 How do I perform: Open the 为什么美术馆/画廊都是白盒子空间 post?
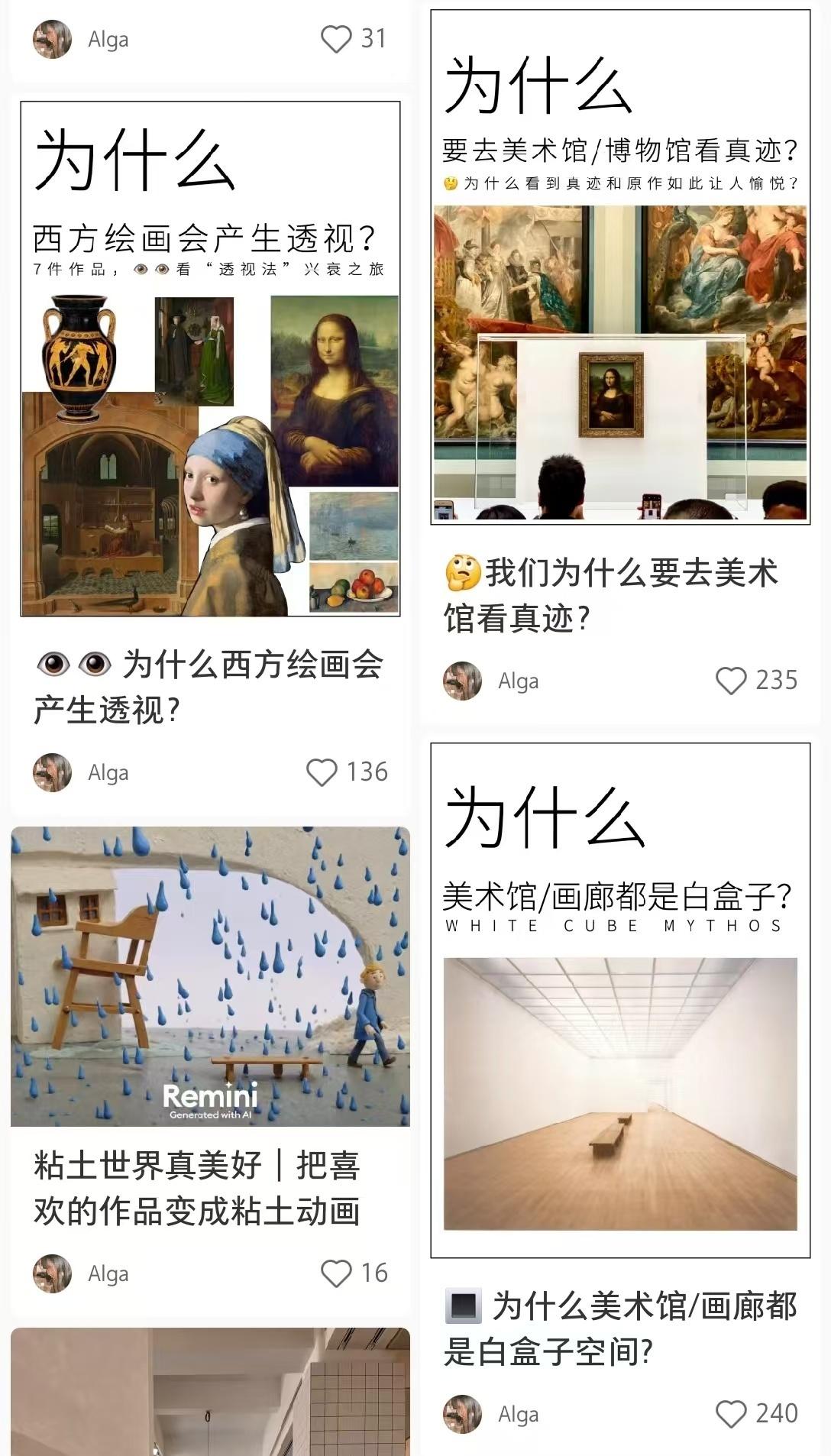click(x=620, y=1001)
